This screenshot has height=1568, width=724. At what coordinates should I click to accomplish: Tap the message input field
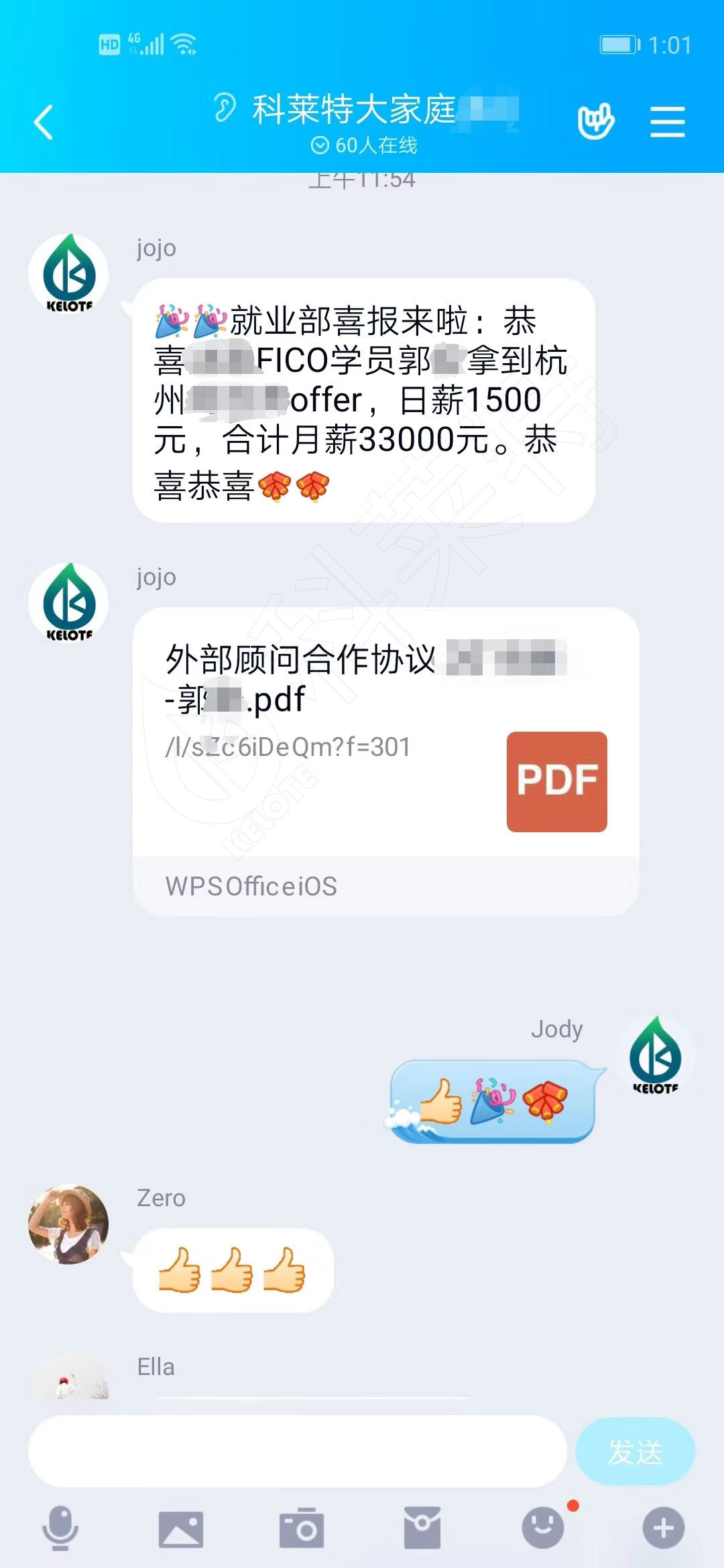pyautogui.click(x=297, y=1452)
